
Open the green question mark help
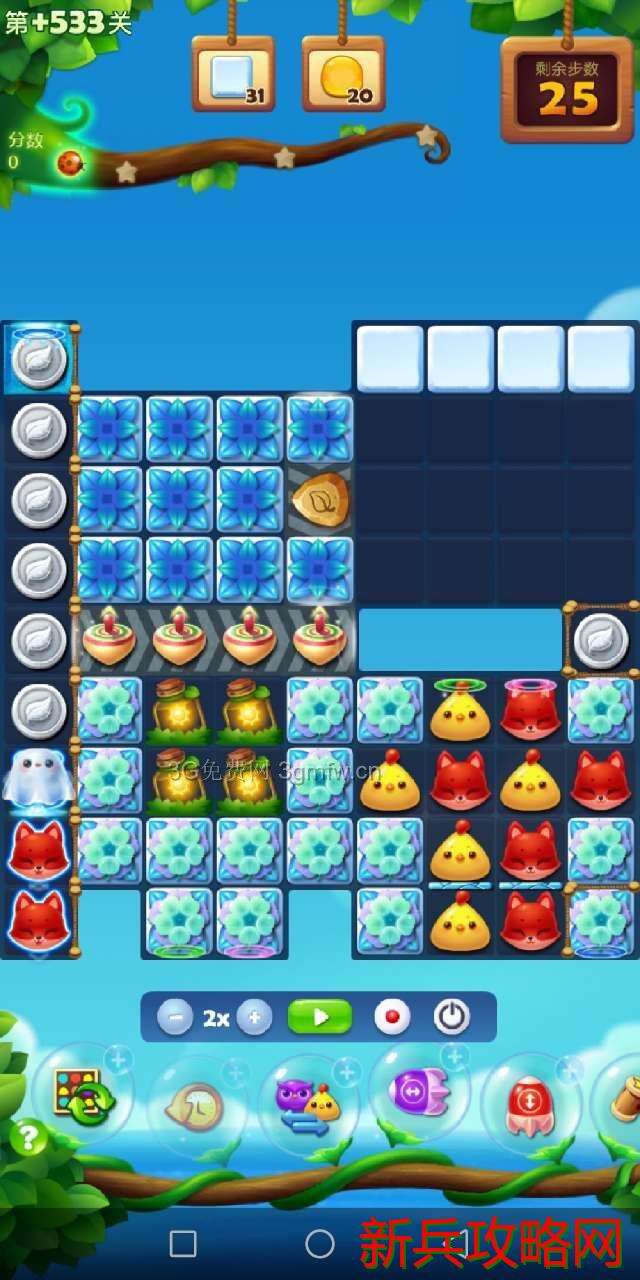pos(29,1137)
